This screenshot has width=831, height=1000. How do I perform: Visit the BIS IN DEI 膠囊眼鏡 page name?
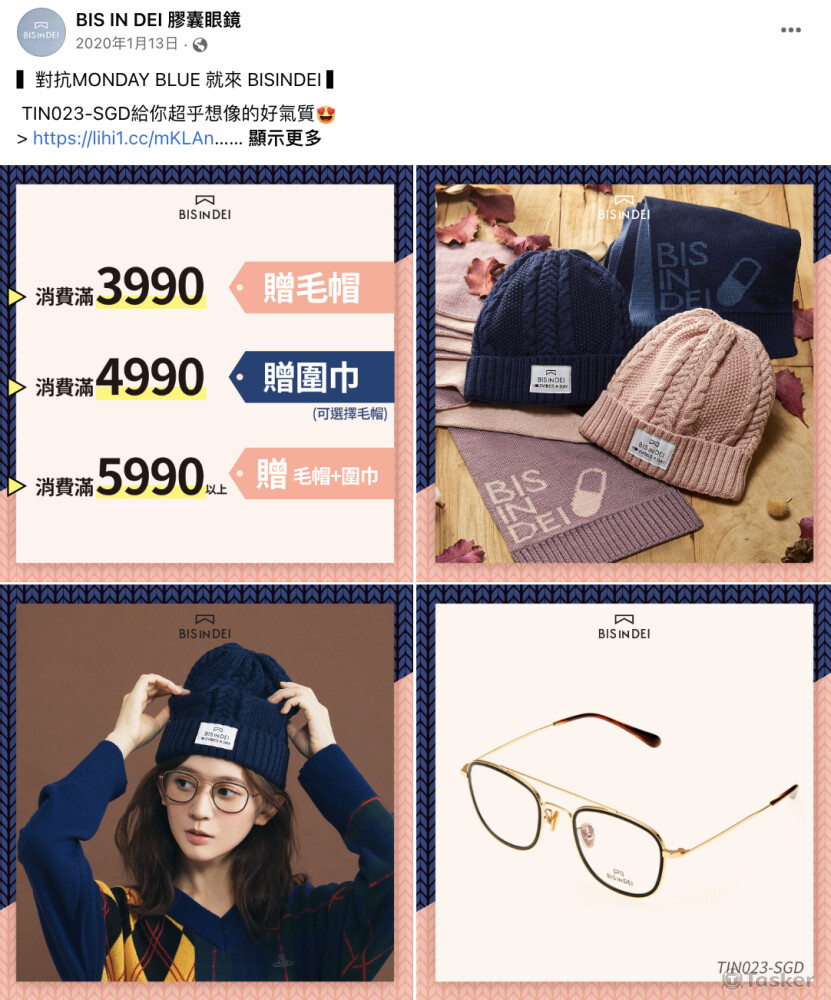[158, 20]
